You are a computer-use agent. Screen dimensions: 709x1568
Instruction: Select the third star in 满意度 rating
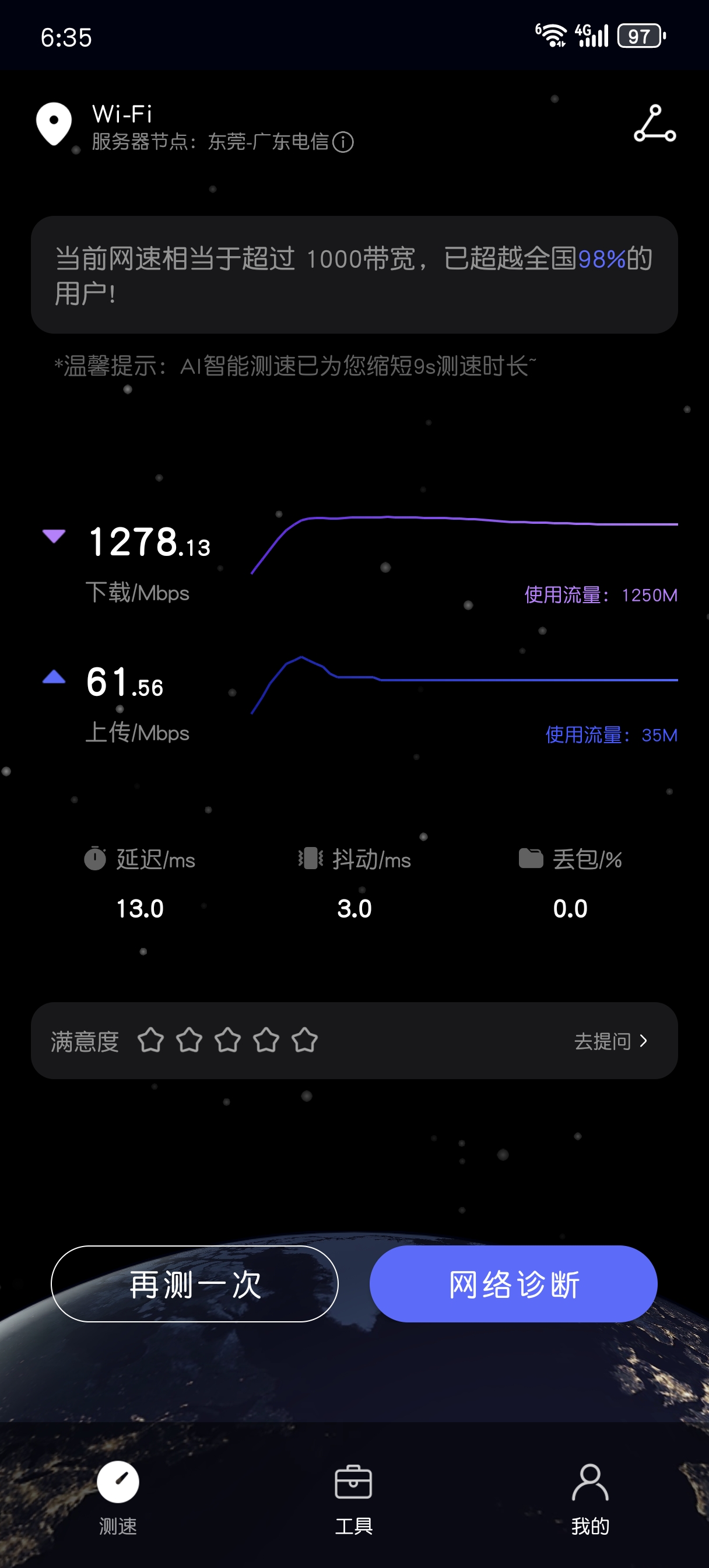pyautogui.click(x=228, y=1041)
